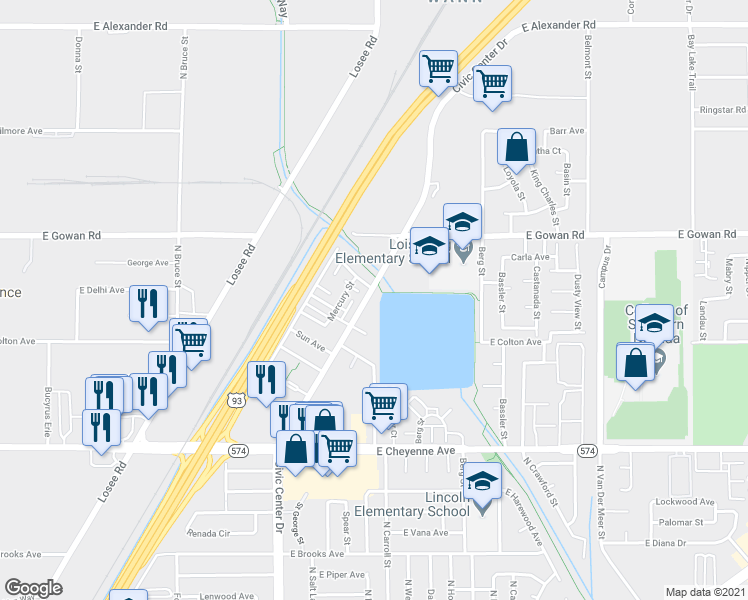Select the grocery cart marker on Civic Center Dr near E Alexander Rd
This screenshot has height=600, width=748.
[492, 84]
